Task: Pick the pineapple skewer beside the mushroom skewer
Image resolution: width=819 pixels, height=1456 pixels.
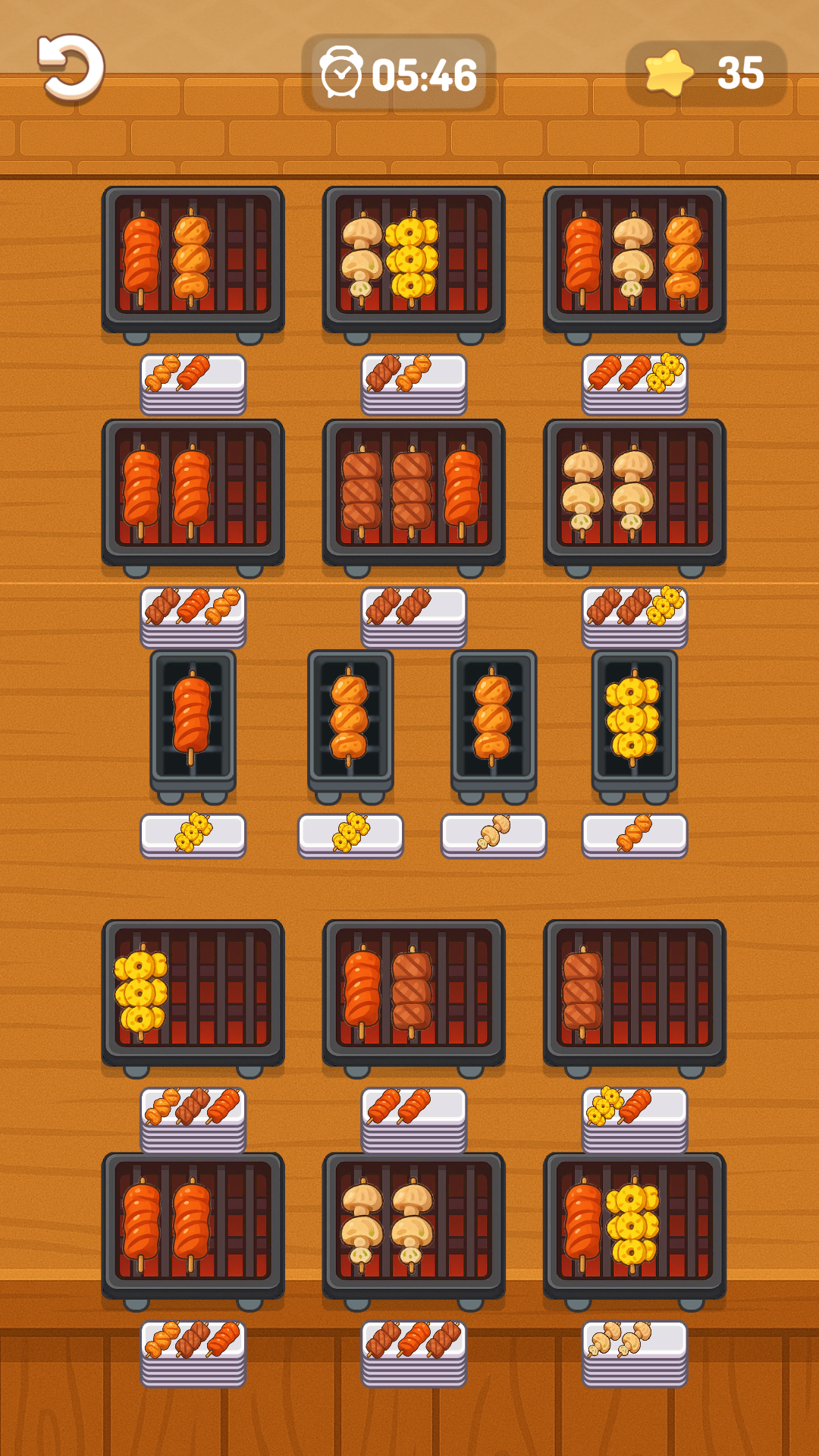Action: click(412, 258)
